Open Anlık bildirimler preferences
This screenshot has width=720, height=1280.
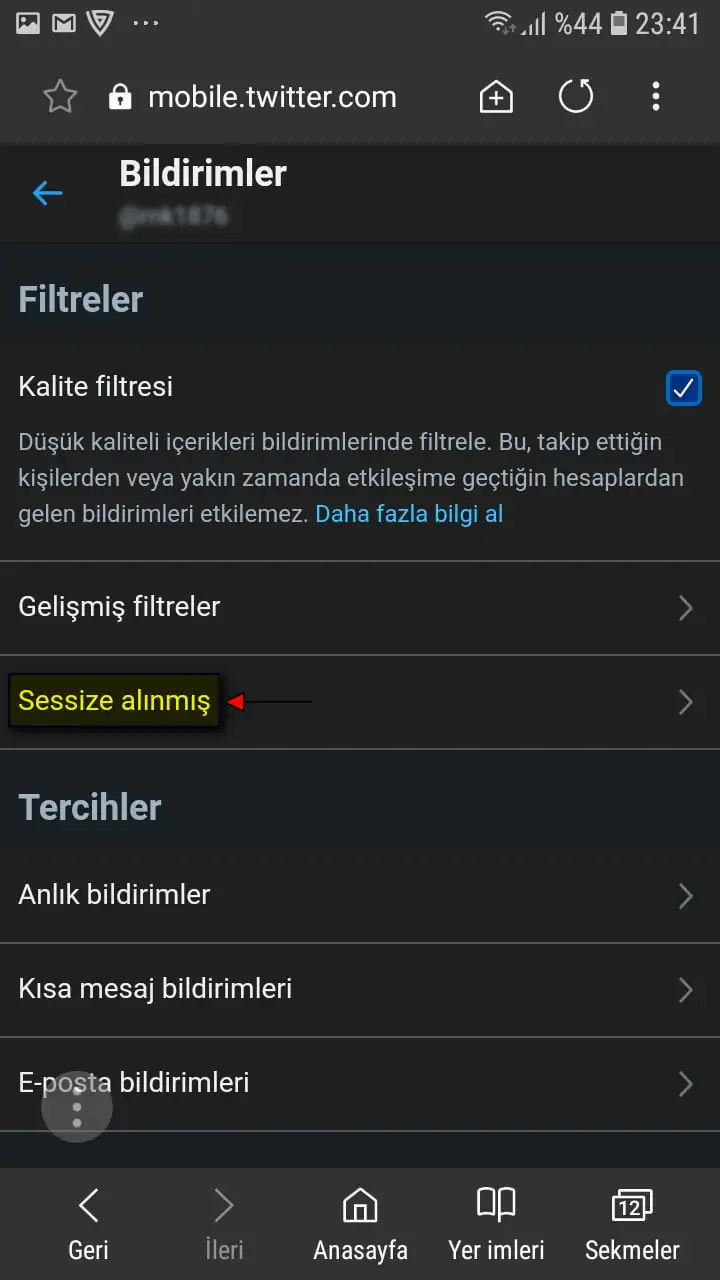pyautogui.click(x=360, y=894)
